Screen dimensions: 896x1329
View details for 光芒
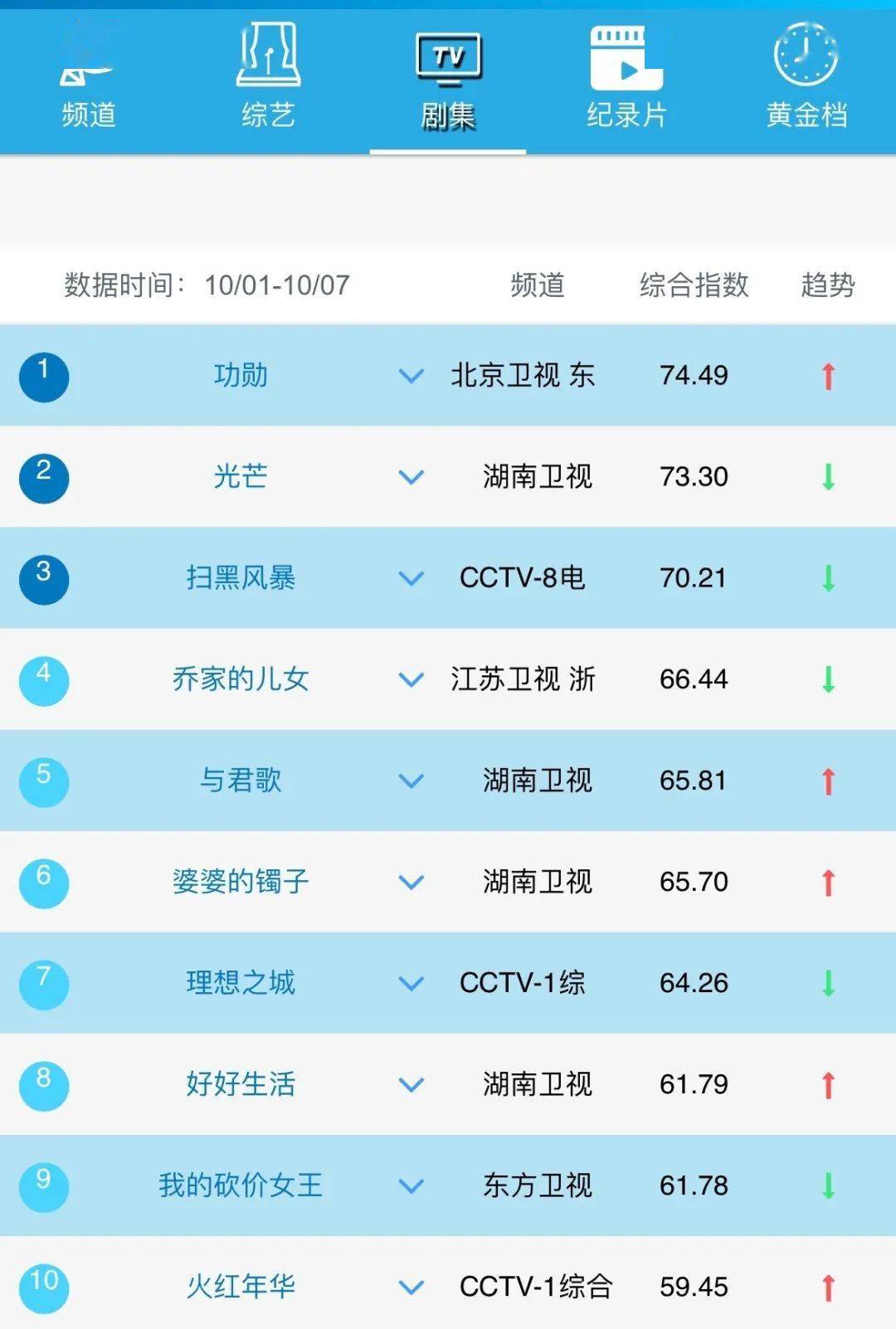pos(241,477)
